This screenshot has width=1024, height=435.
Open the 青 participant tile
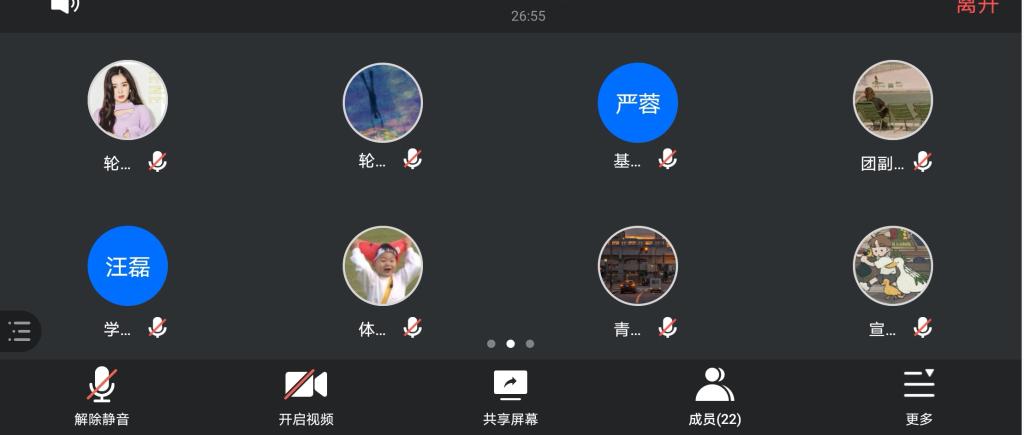[638, 266]
